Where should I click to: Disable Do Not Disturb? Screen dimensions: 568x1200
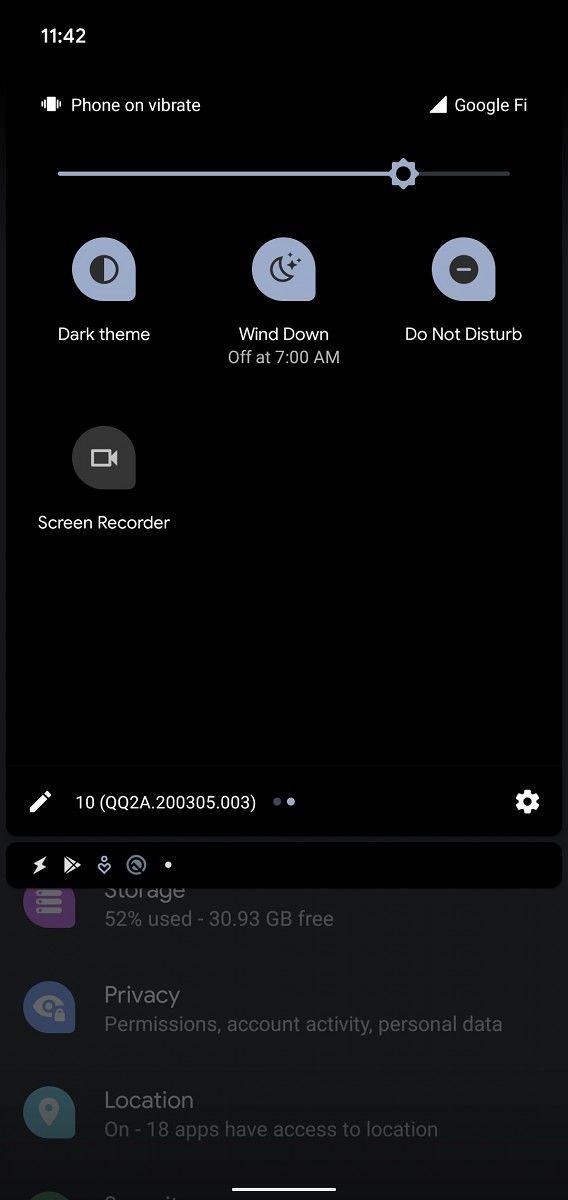pyautogui.click(x=464, y=270)
